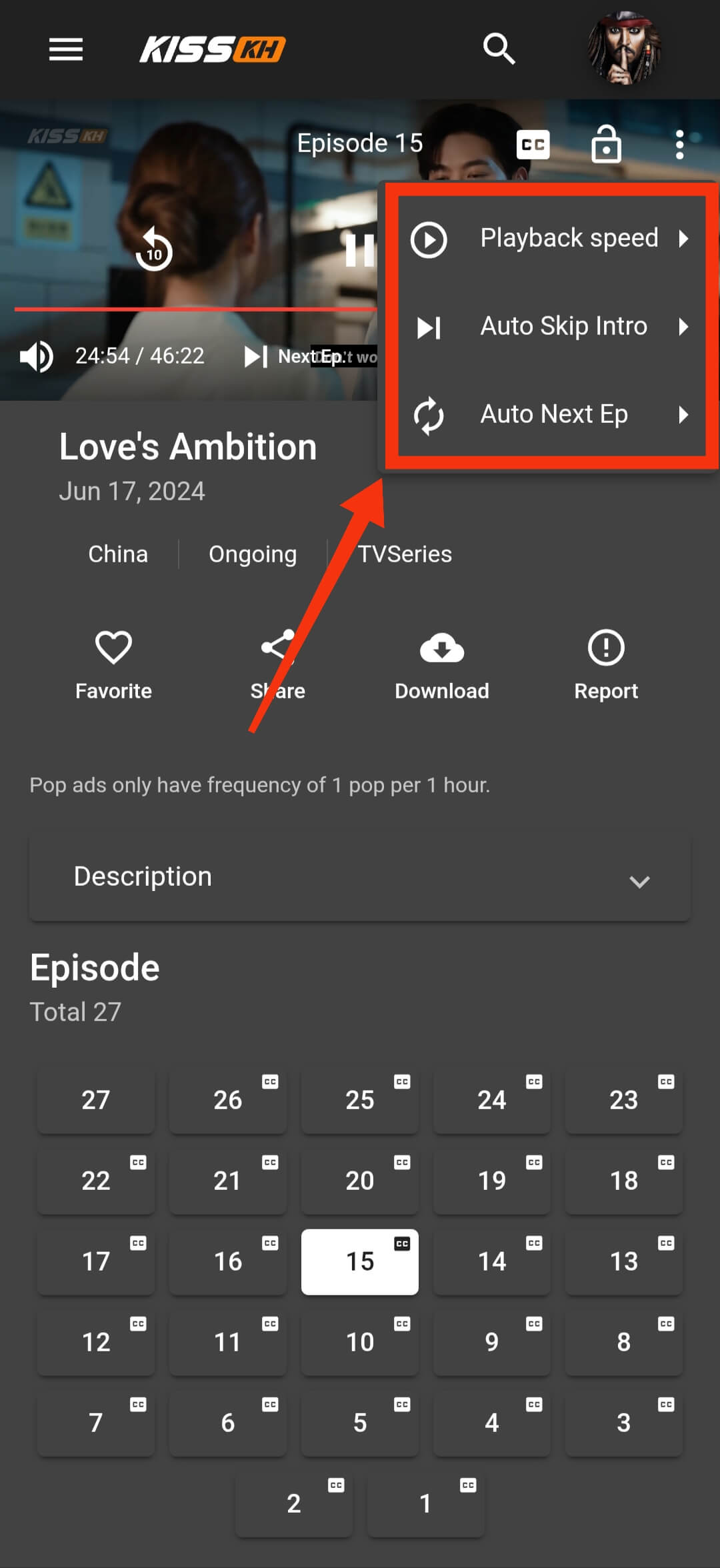Open the Auto Next Ep submenu
The image size is (720, 1568).
click(x=553, y=414)
